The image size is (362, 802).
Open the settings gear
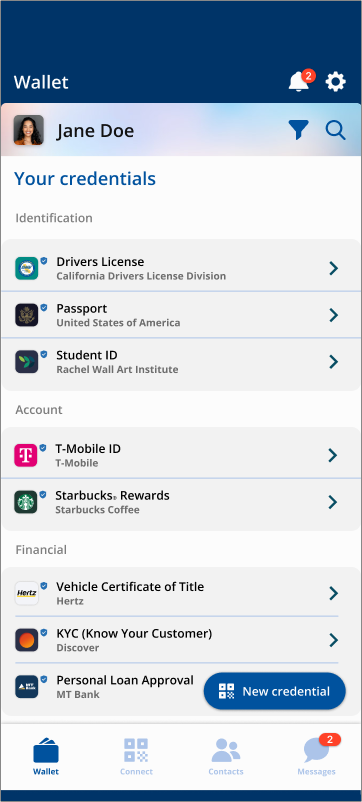[336, 82]
